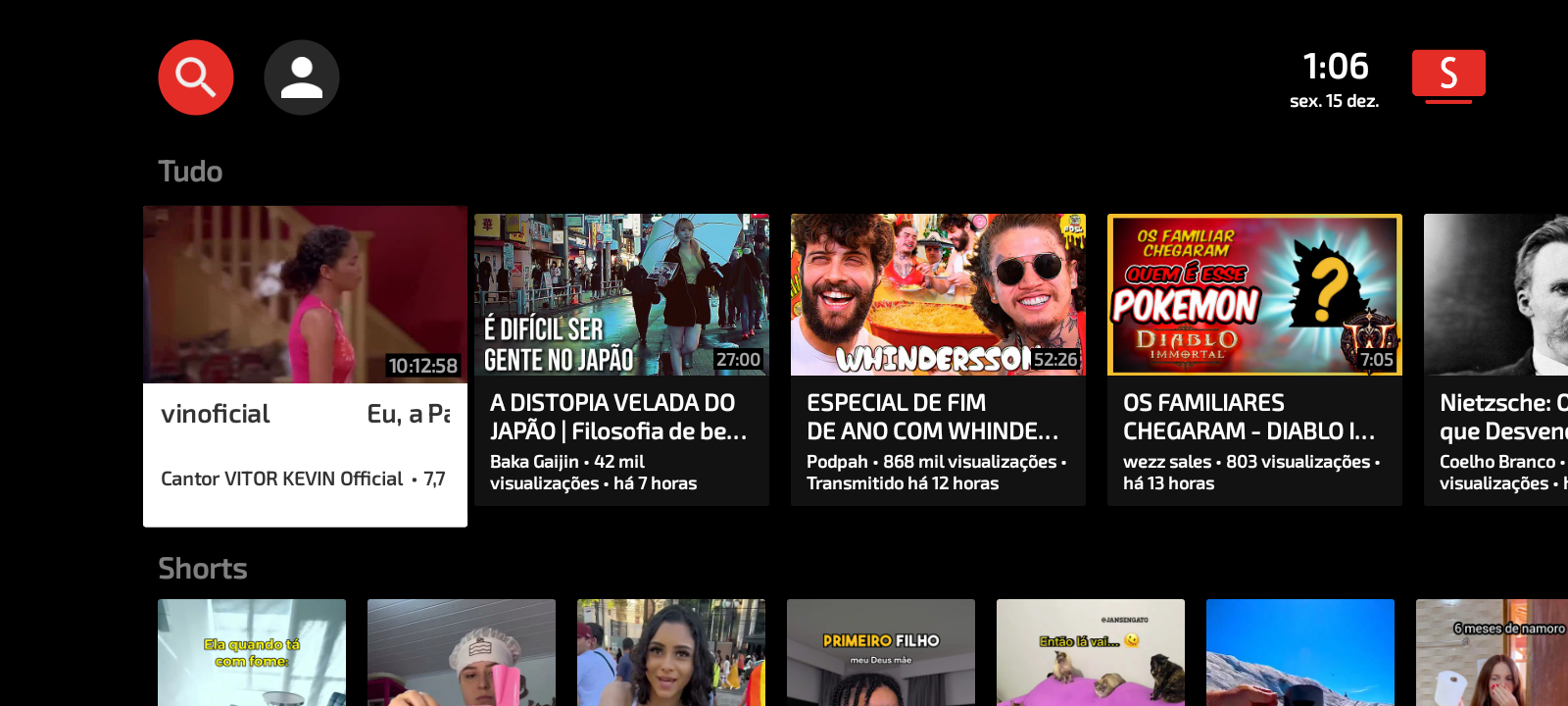The height and width of the screenshot is (706, 1568).
Task: Open the '6 meses de namoro' short
Action: (1492, 653)
